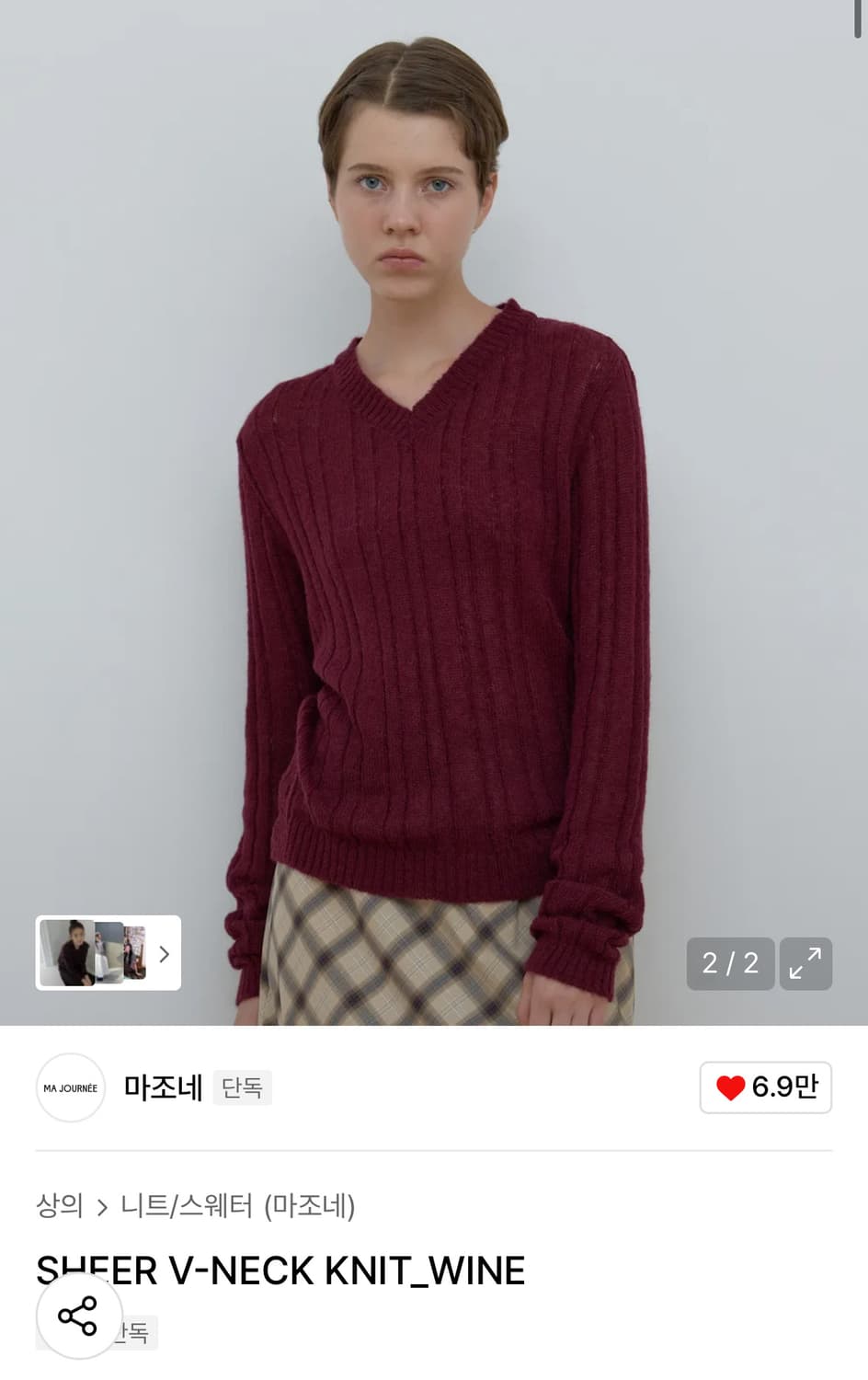Image resolution: width=868 pixels, height=1380 pixels.
Task: Visit the 마조네 brand page
Action: [161, 1087]
